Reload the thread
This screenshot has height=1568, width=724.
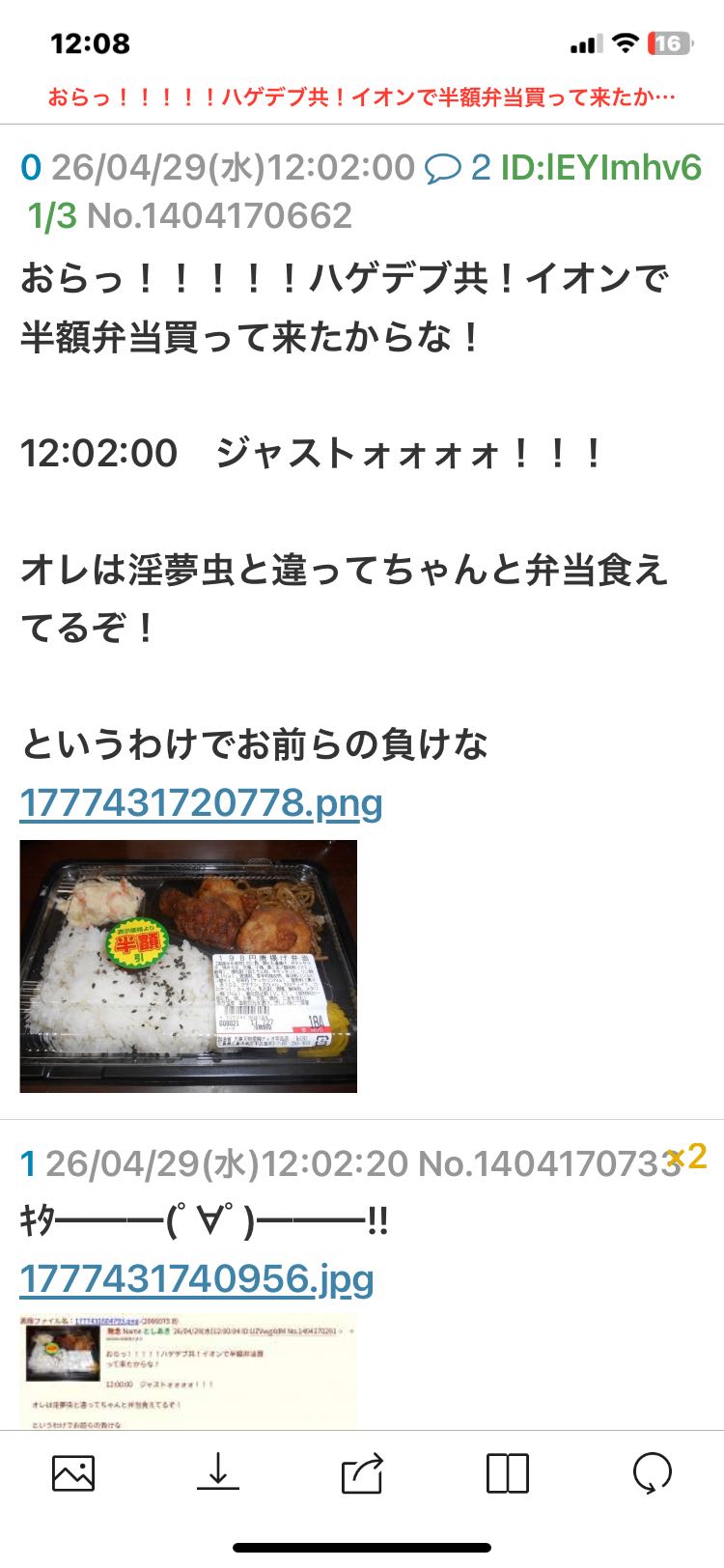tap(652, 1473)
